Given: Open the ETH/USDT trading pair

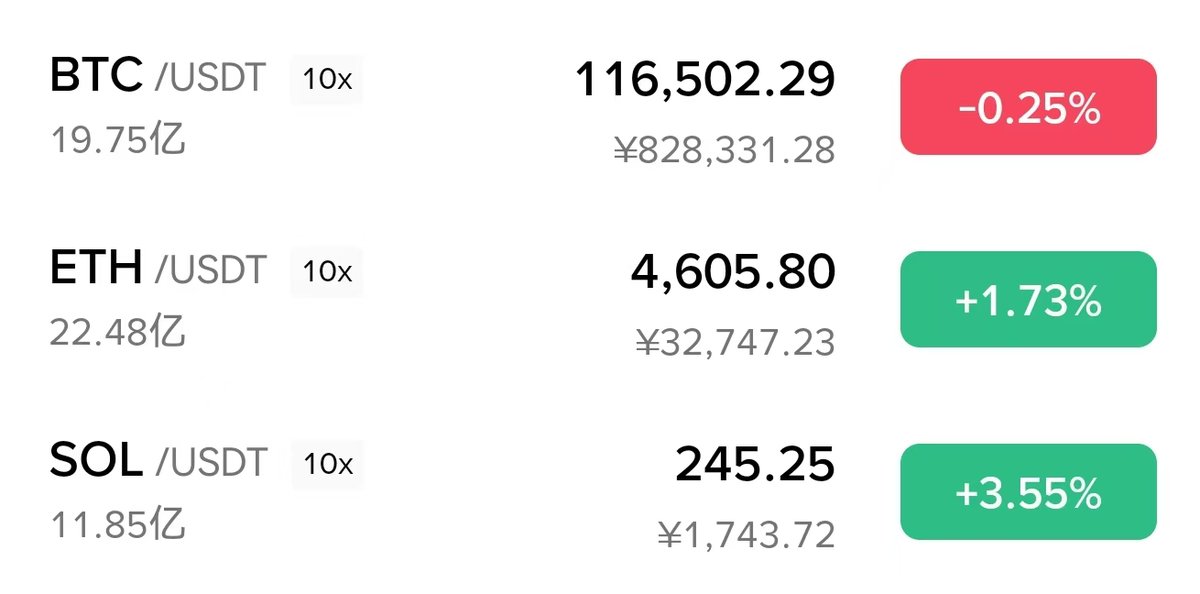Looking at the screenshot, I should pyautogui.click(x=158, y=270).
